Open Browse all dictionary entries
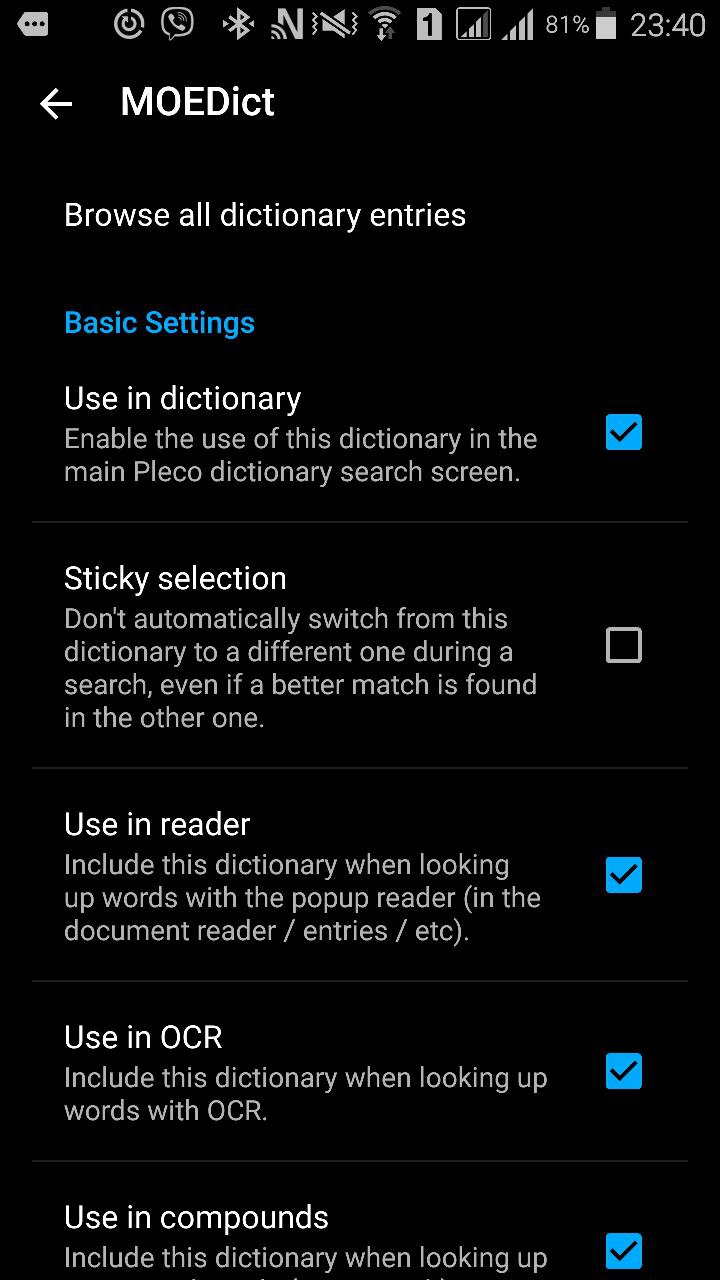This screenshot has height=1280, width=720. [360, 215]
